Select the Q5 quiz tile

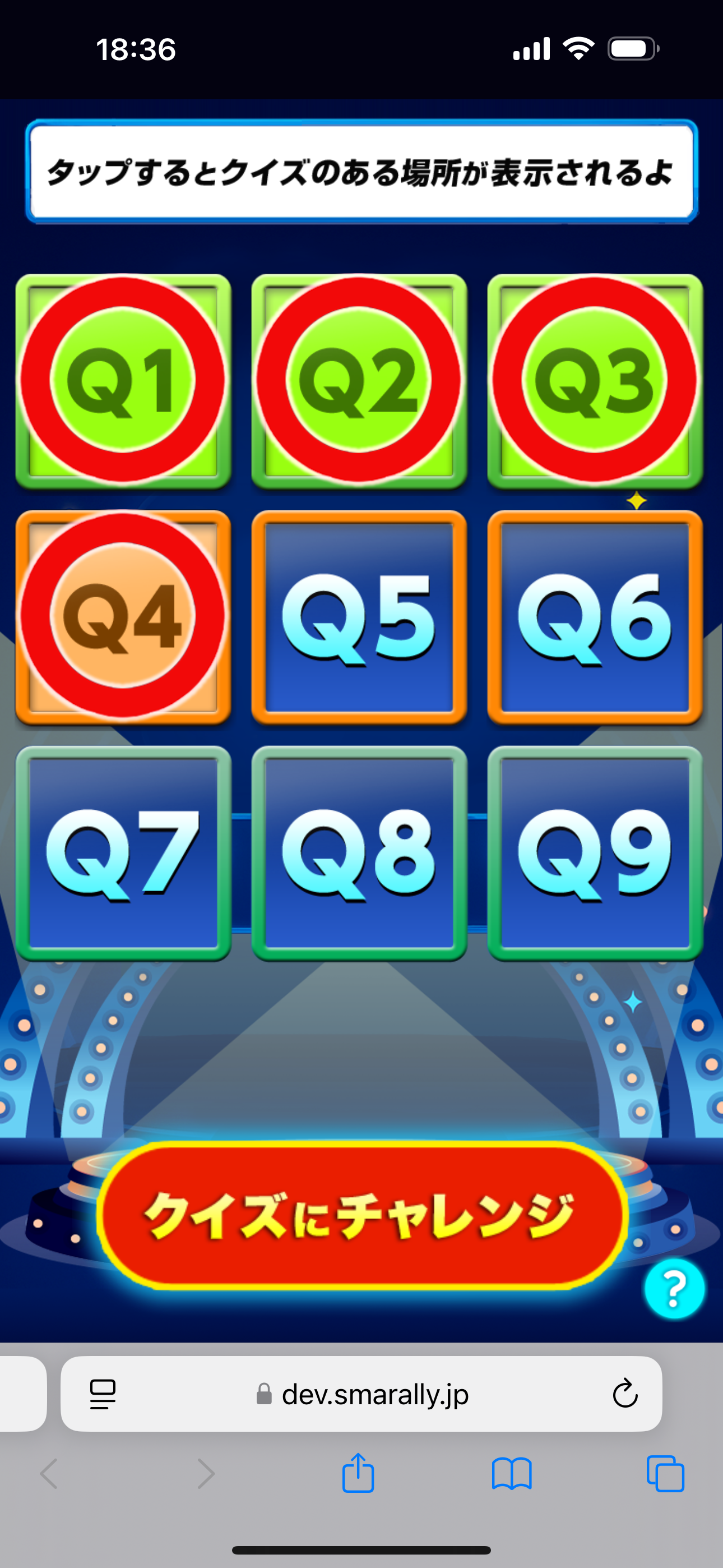coord(359,617)
